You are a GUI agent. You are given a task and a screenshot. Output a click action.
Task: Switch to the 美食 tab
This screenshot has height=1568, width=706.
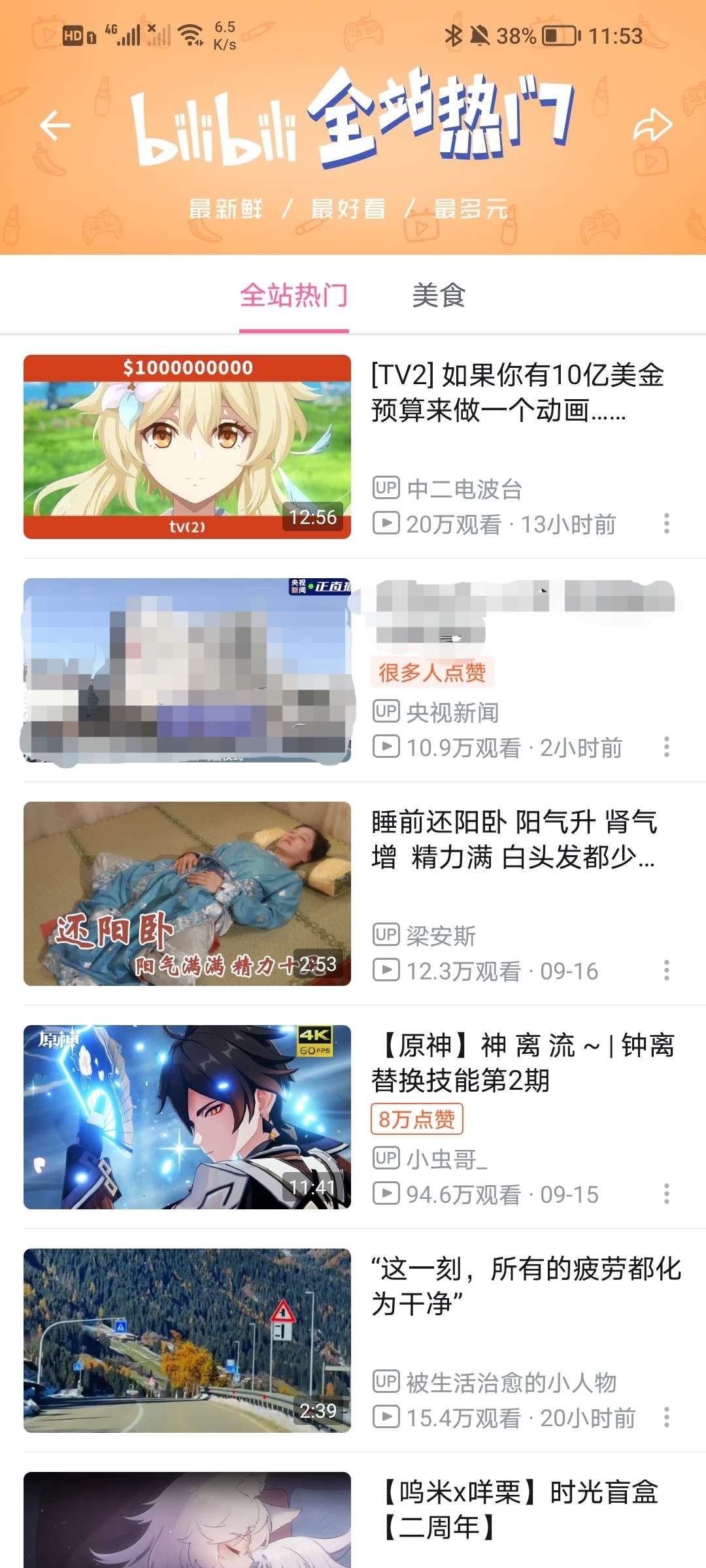click(x=438, y=295)
